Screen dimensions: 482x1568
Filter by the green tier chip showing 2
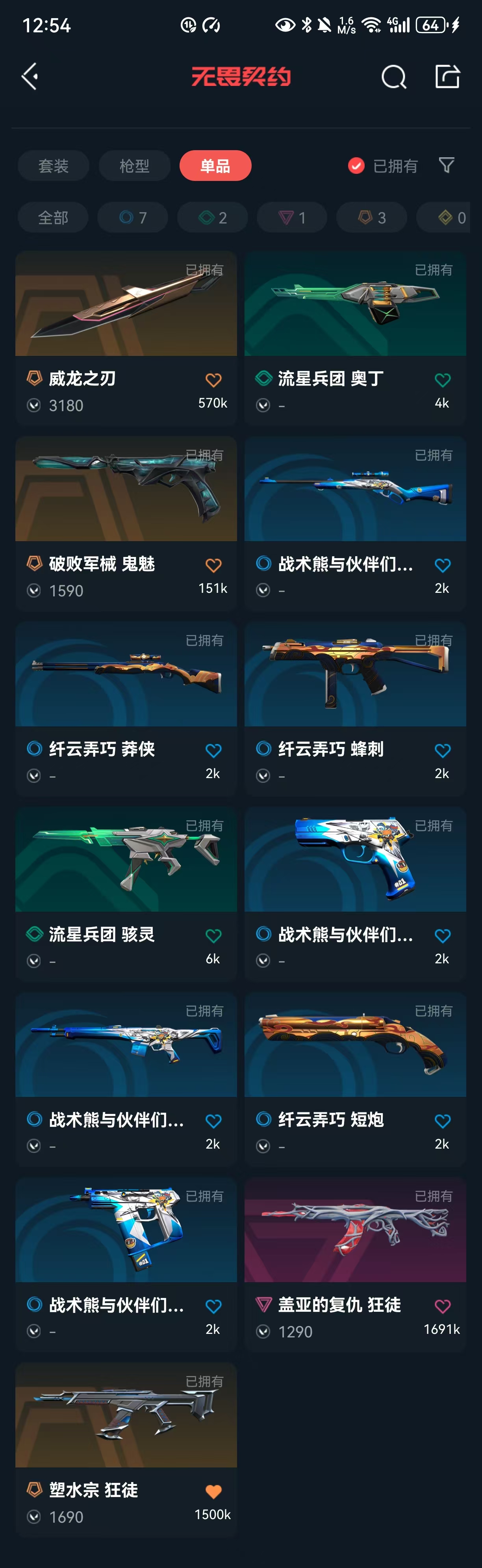[212, 217]
